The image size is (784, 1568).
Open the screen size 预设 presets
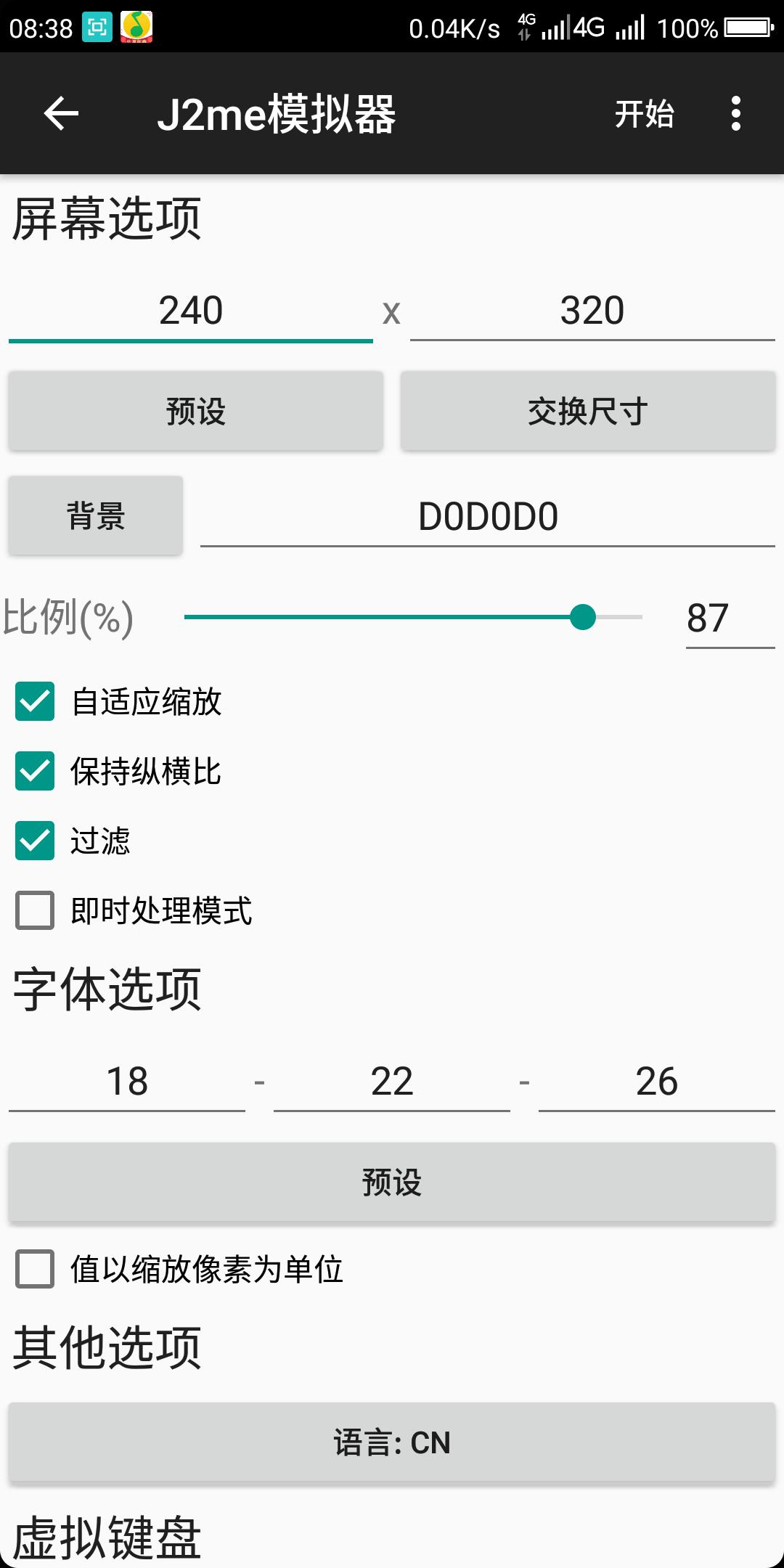(195, 411)
